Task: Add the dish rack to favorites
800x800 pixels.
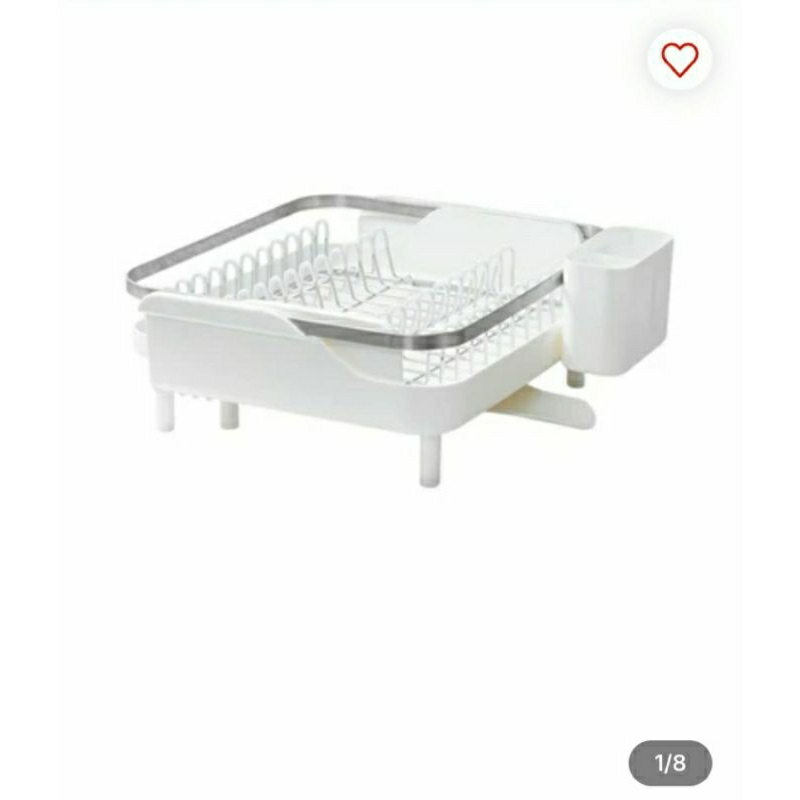Action: [x=680, y=60]
